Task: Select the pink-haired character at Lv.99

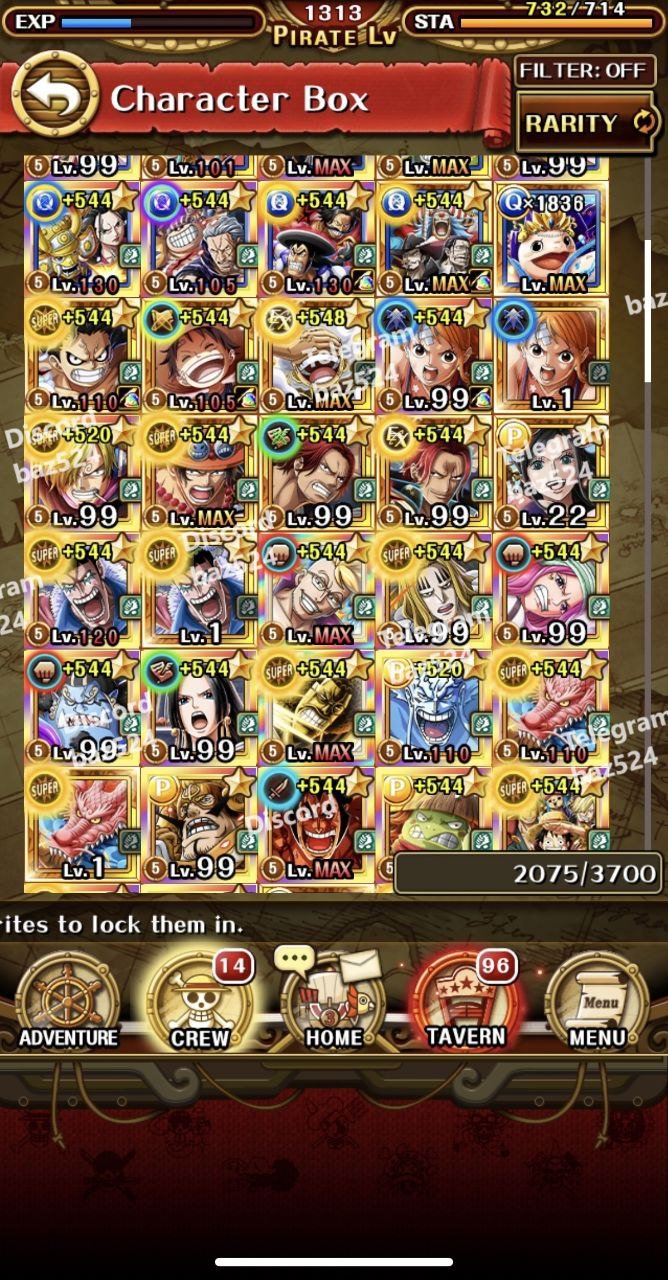Action: click(550, 591)
